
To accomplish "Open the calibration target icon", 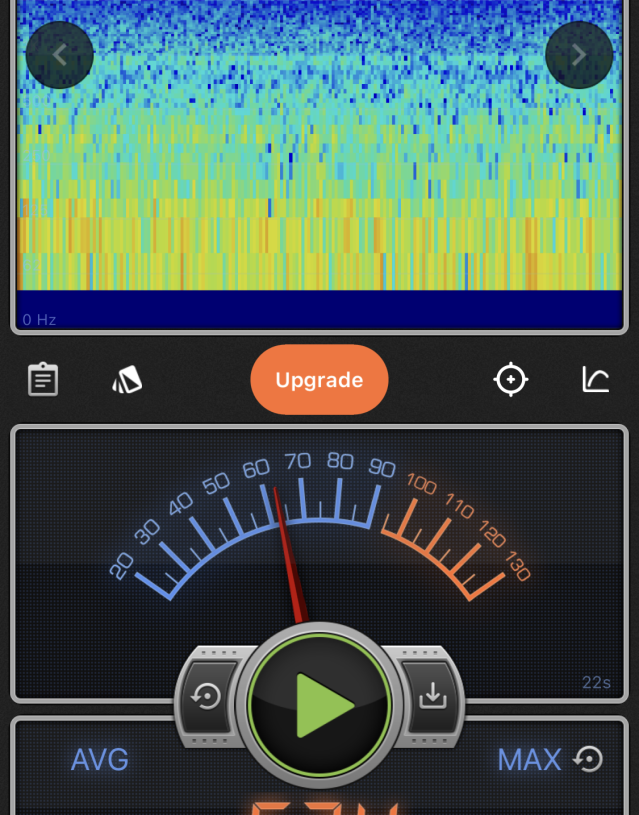I will point(511,380).
